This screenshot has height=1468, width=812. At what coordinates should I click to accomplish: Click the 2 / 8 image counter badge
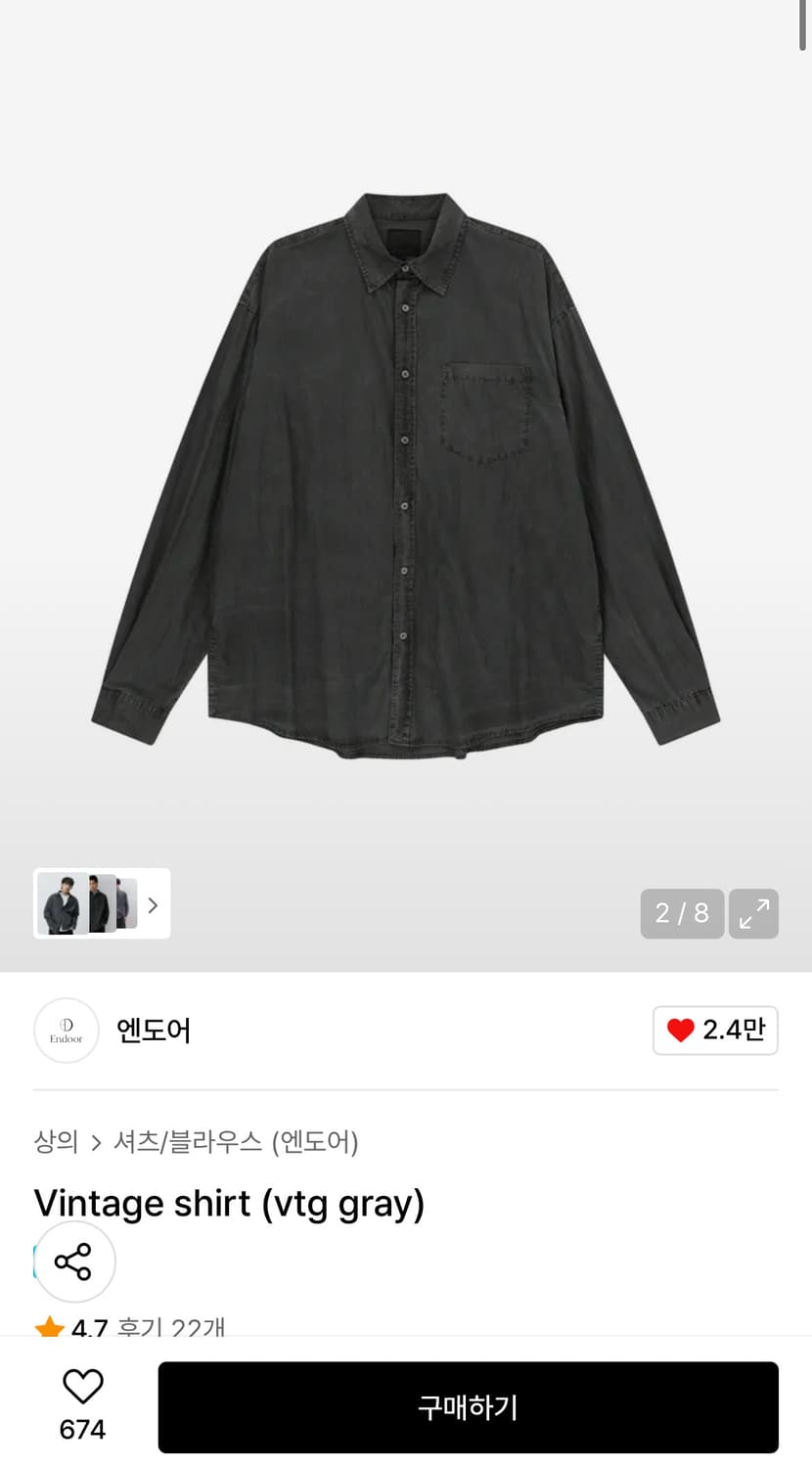pyautogui.click(x=682, y=913)
